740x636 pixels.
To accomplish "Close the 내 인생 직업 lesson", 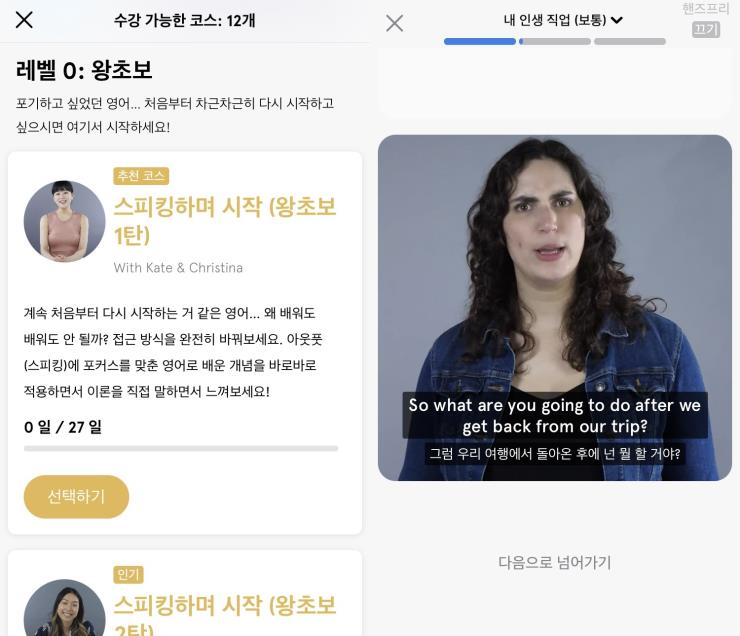I will tap(395, 23).
